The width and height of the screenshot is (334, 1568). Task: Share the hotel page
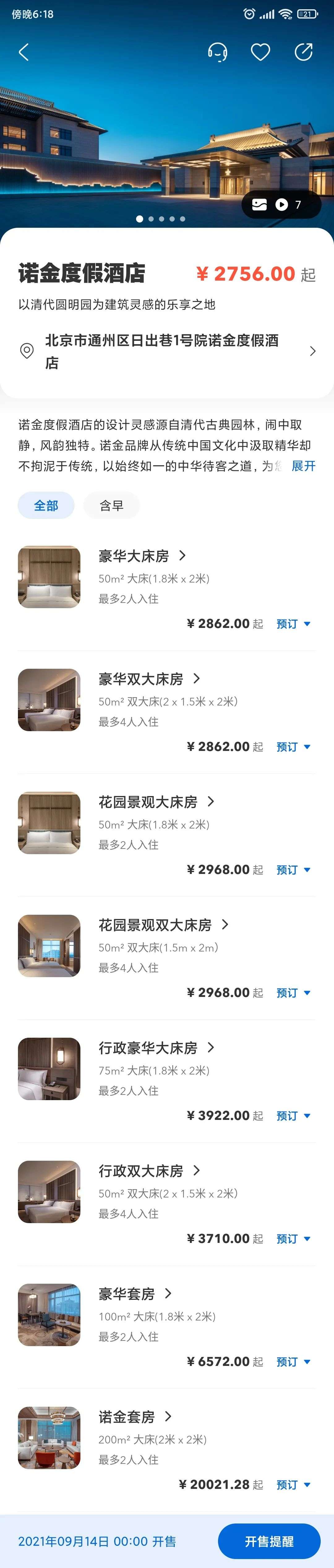pyautogui.click(x=303, y=52)
